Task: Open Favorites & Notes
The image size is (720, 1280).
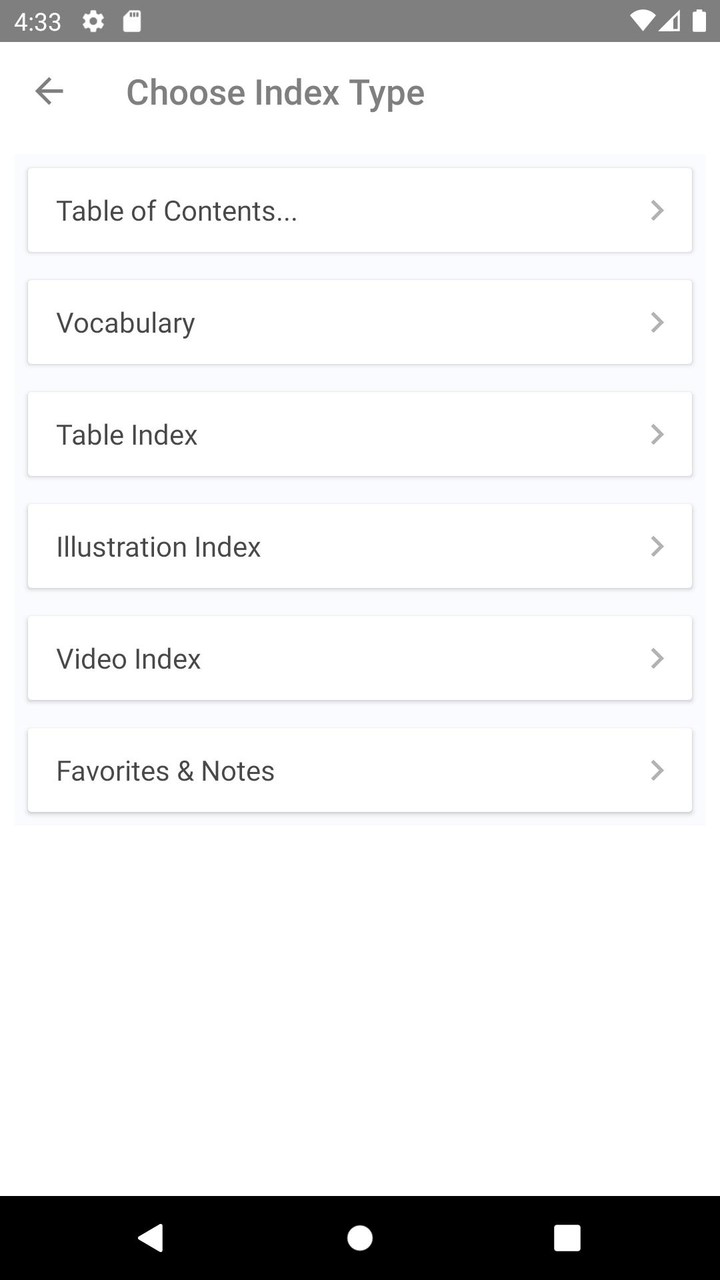Action: (x=360, y=770)
